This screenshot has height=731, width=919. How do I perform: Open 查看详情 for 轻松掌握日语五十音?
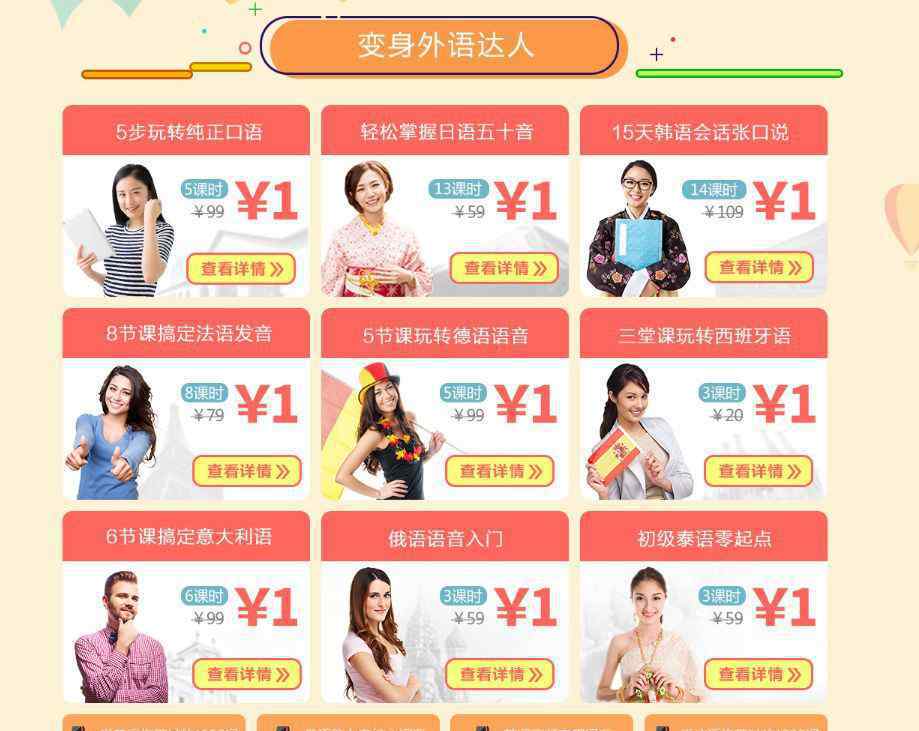click(x=504, y=268)
